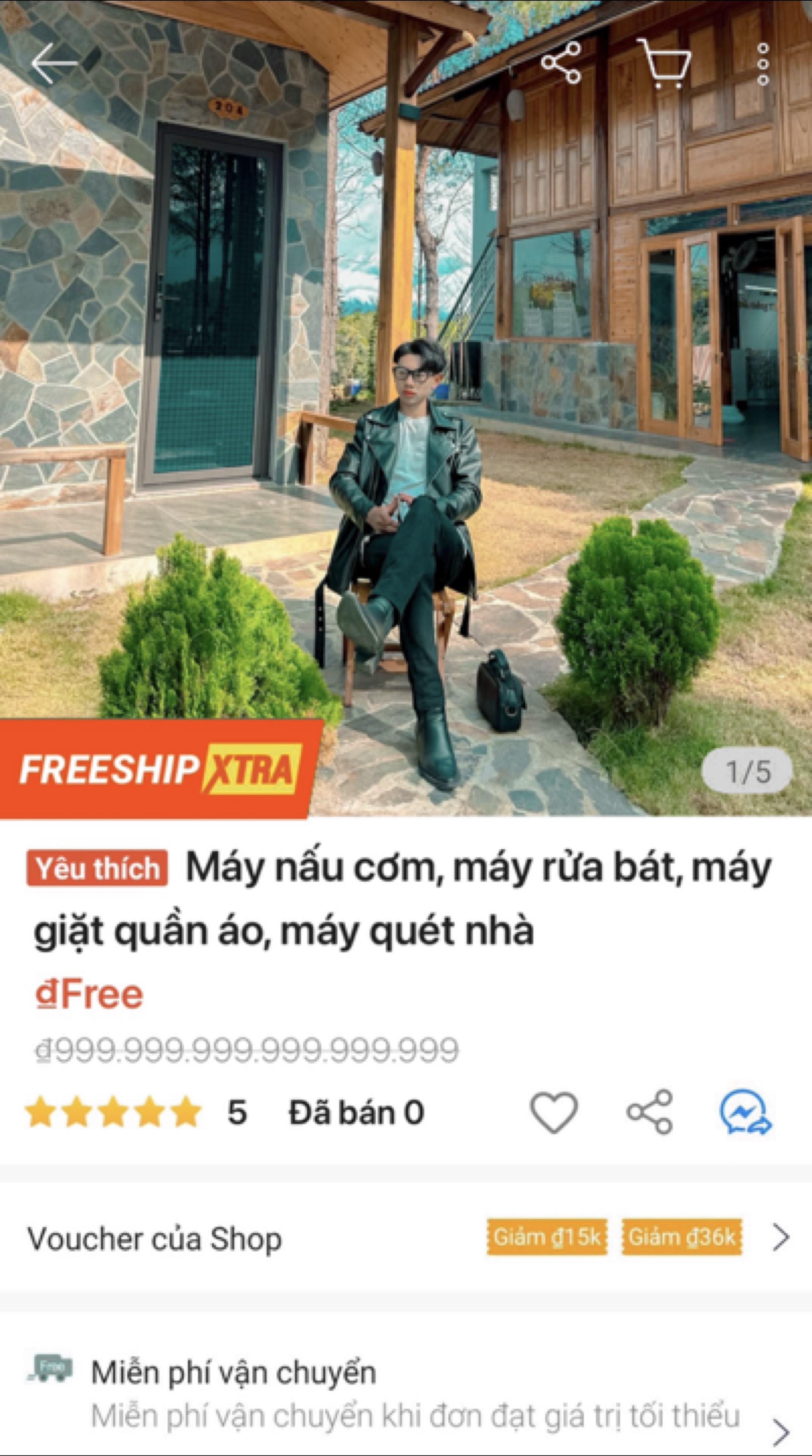Select the Giảm ₫15k voucher chip
The height and width of the screenshot is (1456, 812).
click(x=547, y=1237)
